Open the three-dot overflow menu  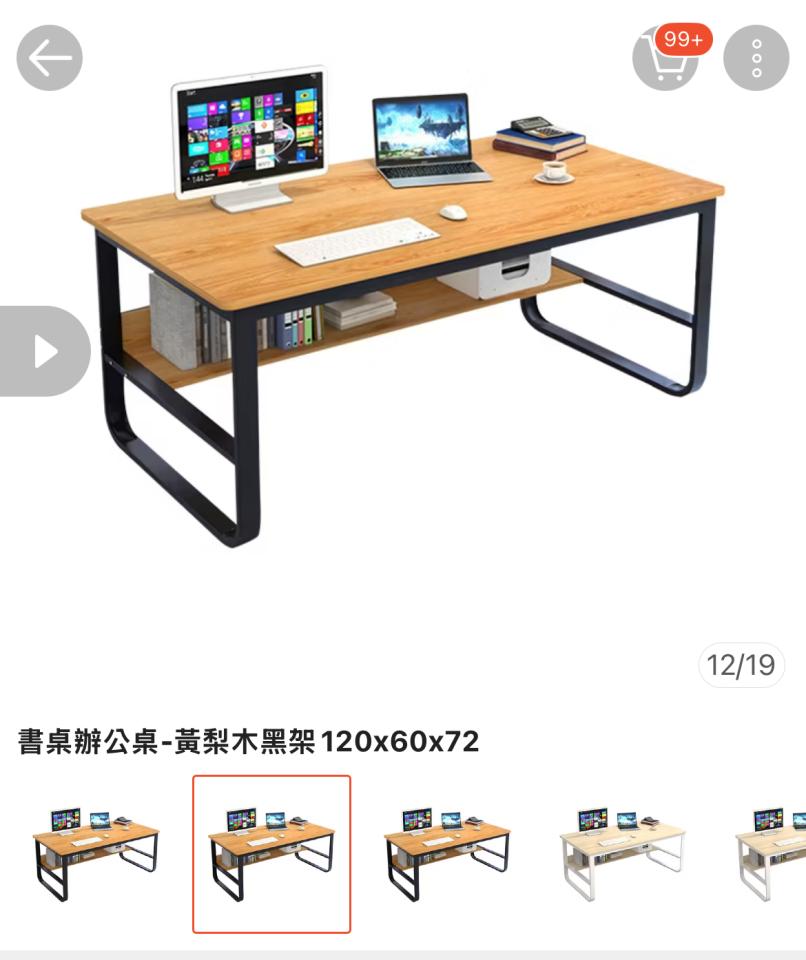click(x=758, y=57)
